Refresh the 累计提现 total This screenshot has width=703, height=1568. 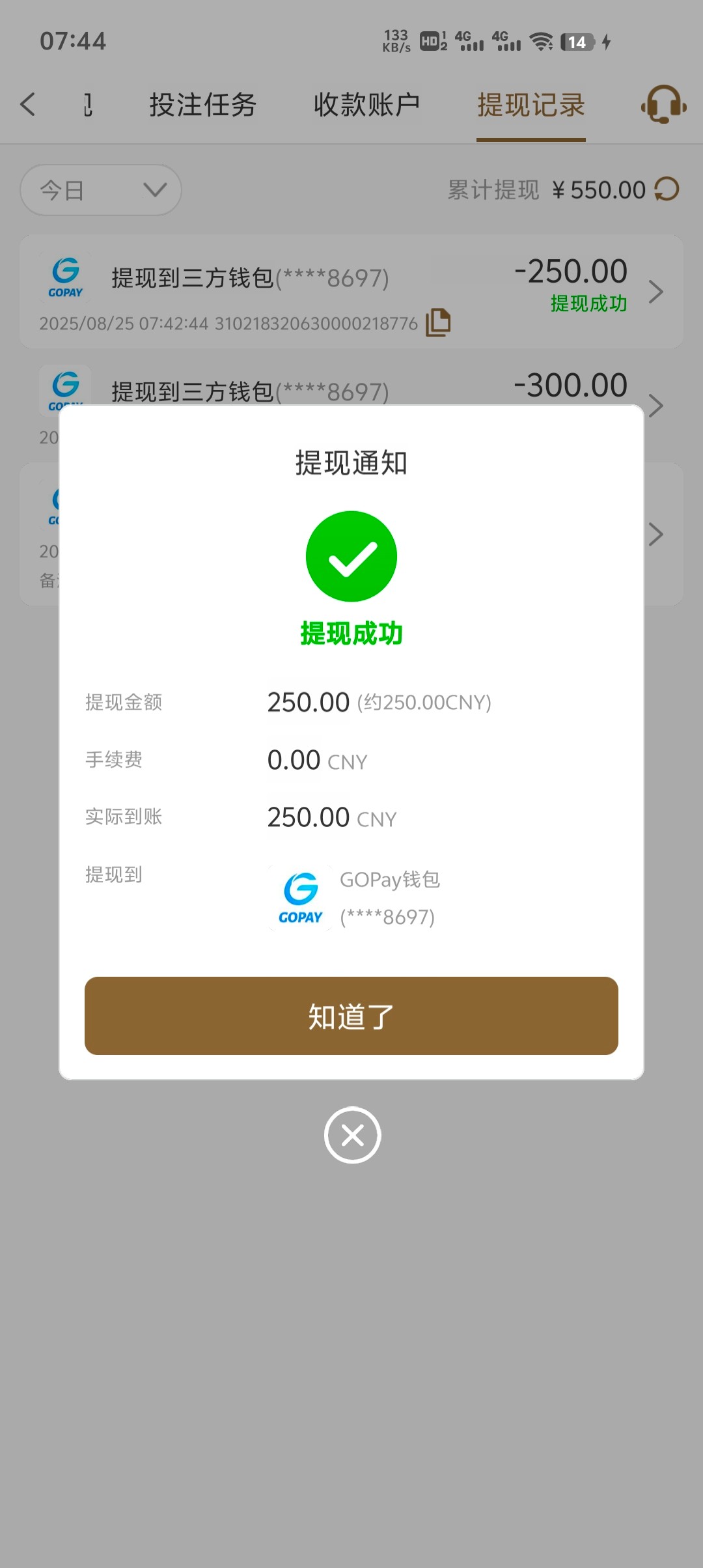[667, 189]
